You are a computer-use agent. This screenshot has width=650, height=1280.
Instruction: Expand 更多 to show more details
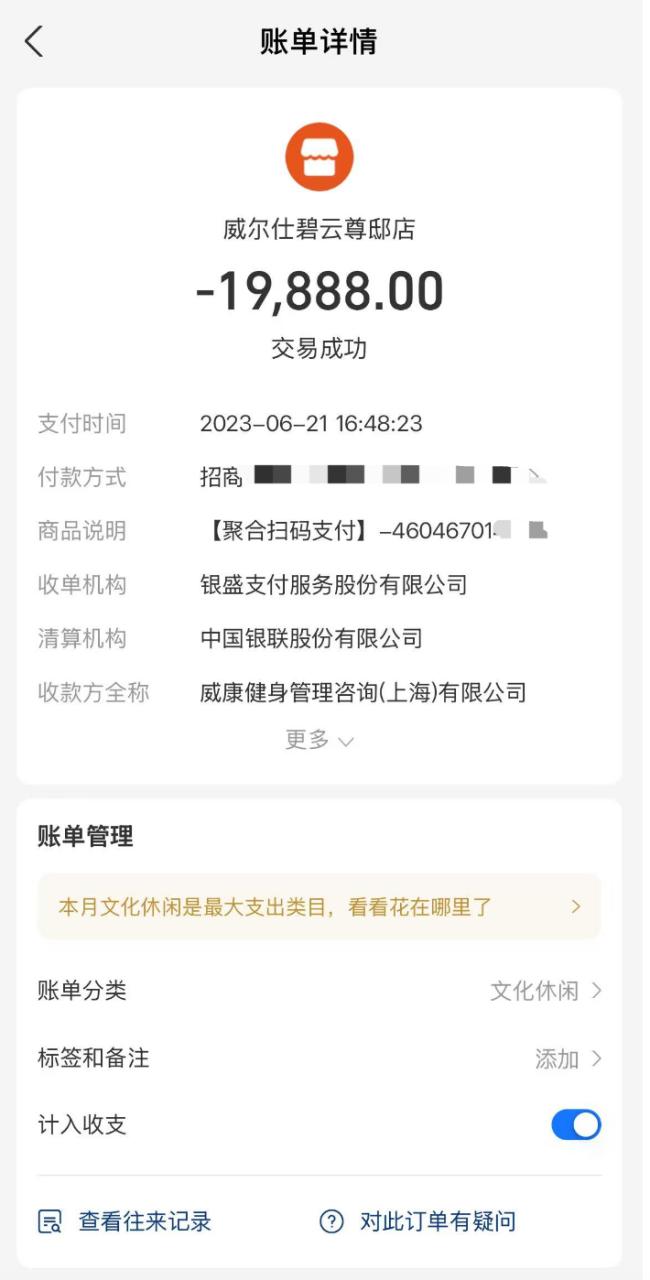point(319,740)
